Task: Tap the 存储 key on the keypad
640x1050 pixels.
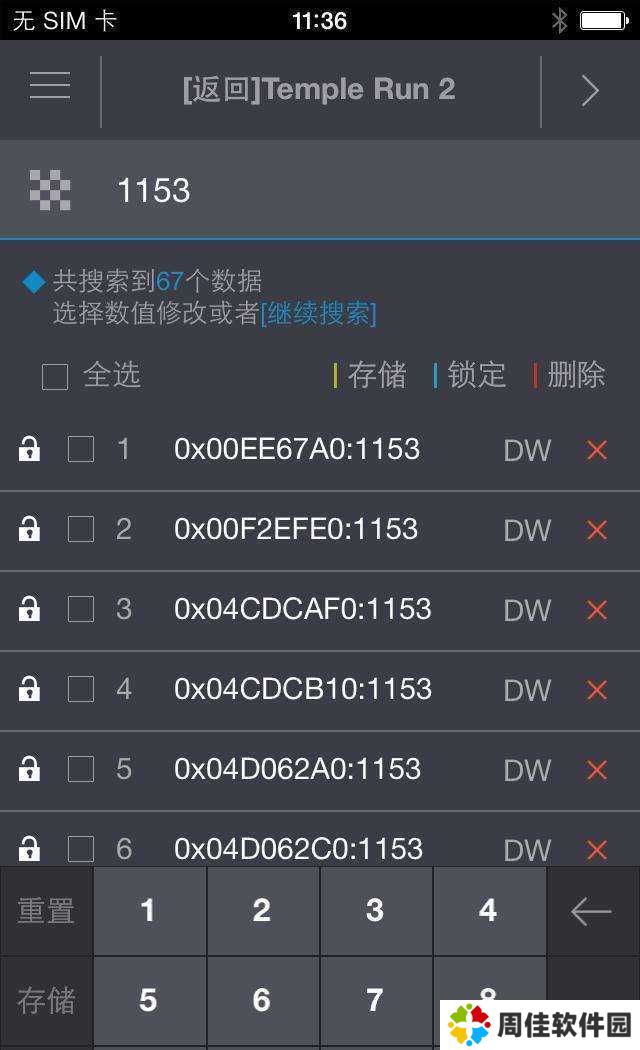Action: [46, 1001]
